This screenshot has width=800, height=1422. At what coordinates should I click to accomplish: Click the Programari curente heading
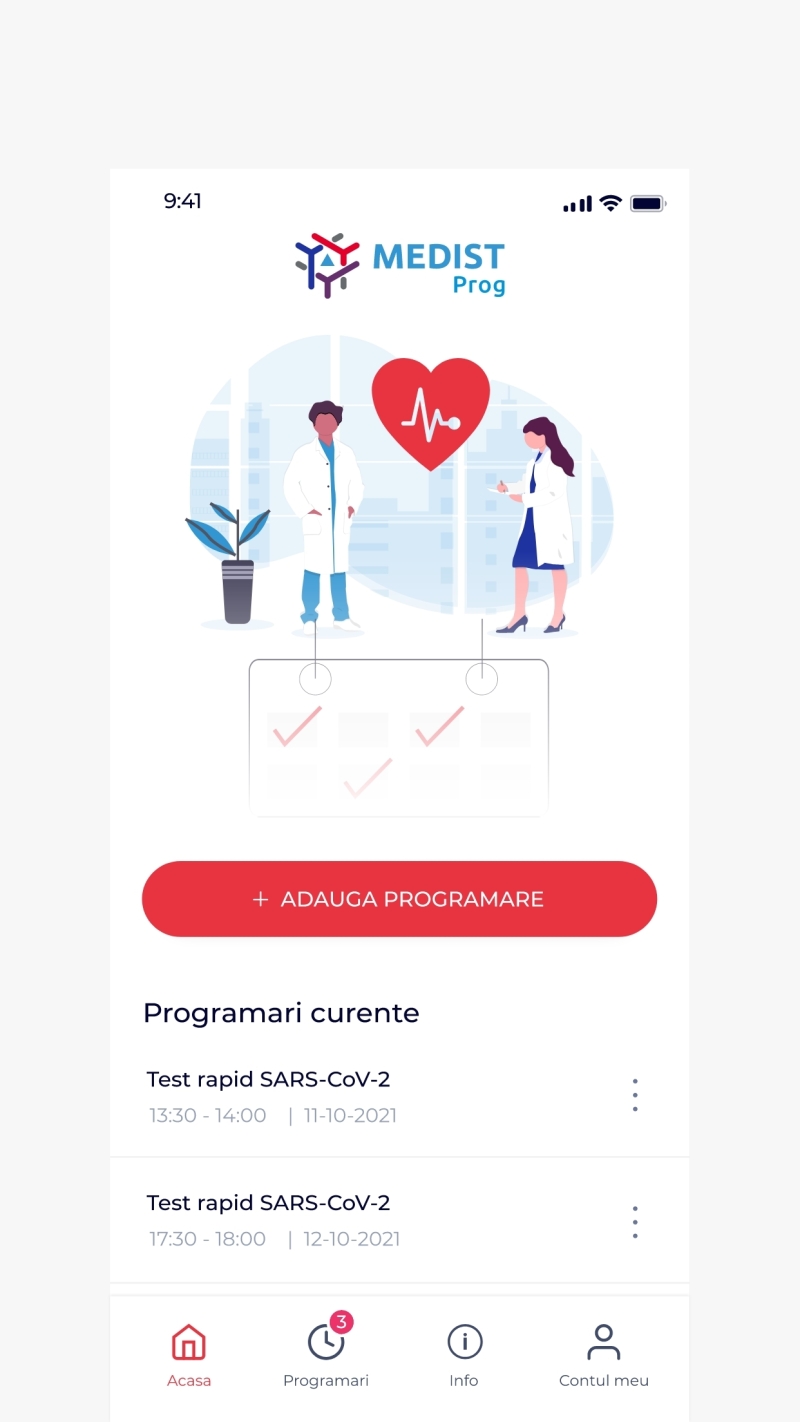[x=281, y=1012]
